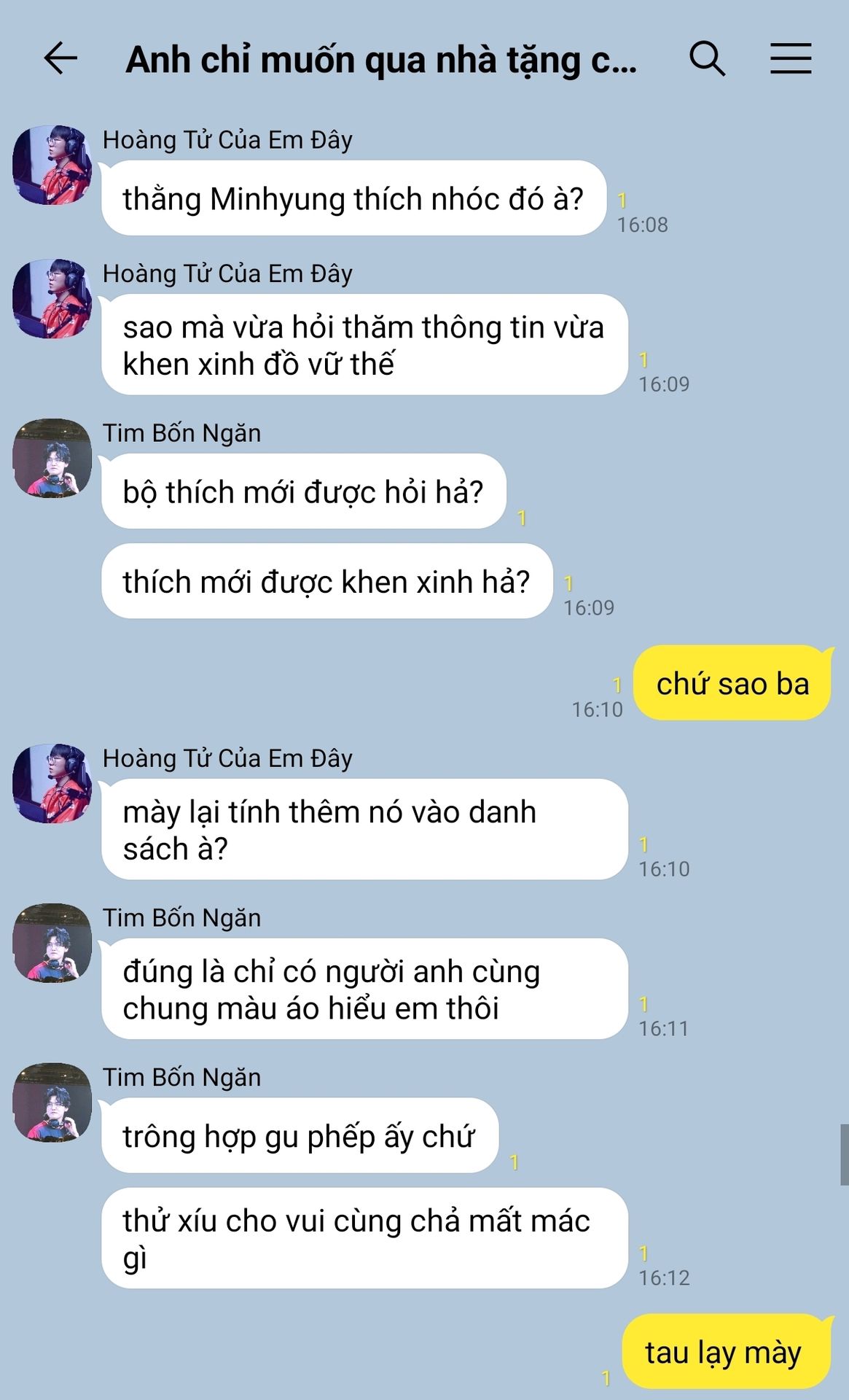Viewport: 849px width, 1400px height.
Task: Open the chat room menu
Action: [x=791, y=58]
